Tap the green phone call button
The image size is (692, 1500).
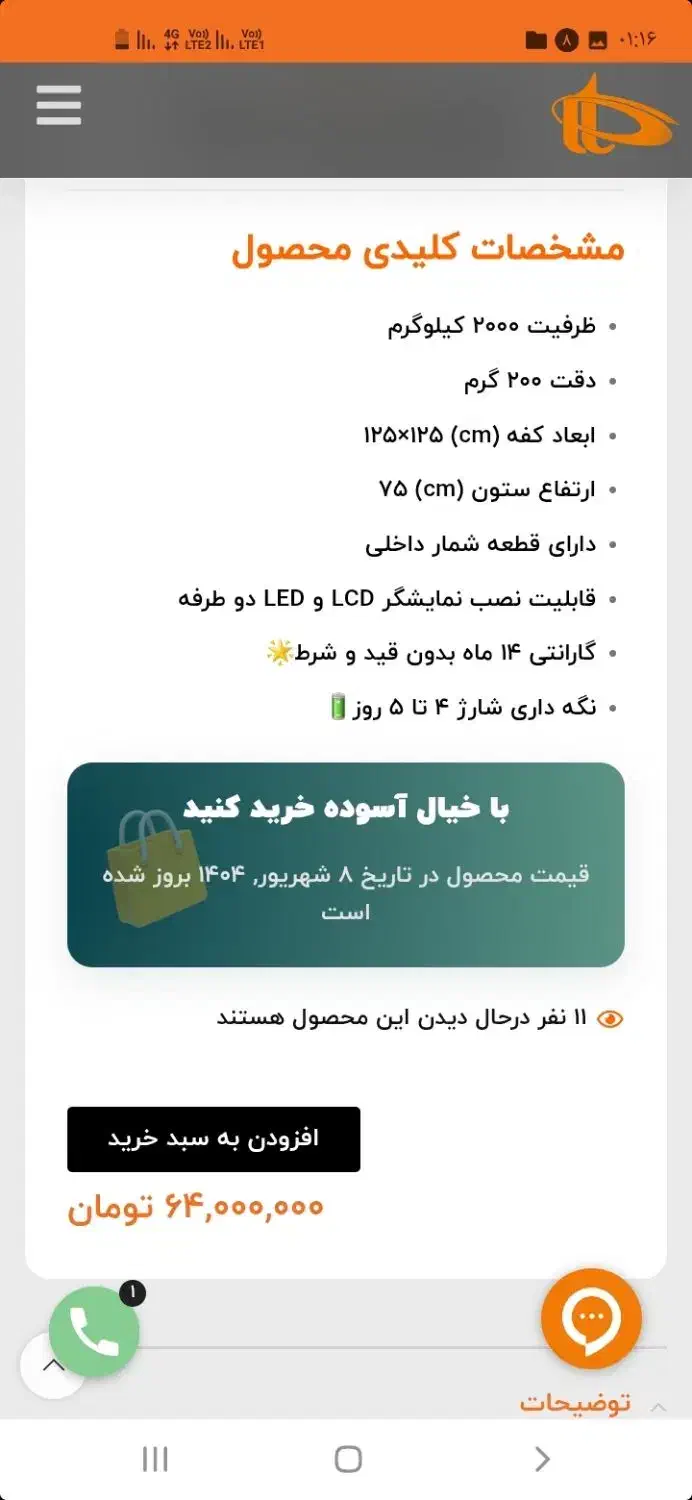point(94,1332)
